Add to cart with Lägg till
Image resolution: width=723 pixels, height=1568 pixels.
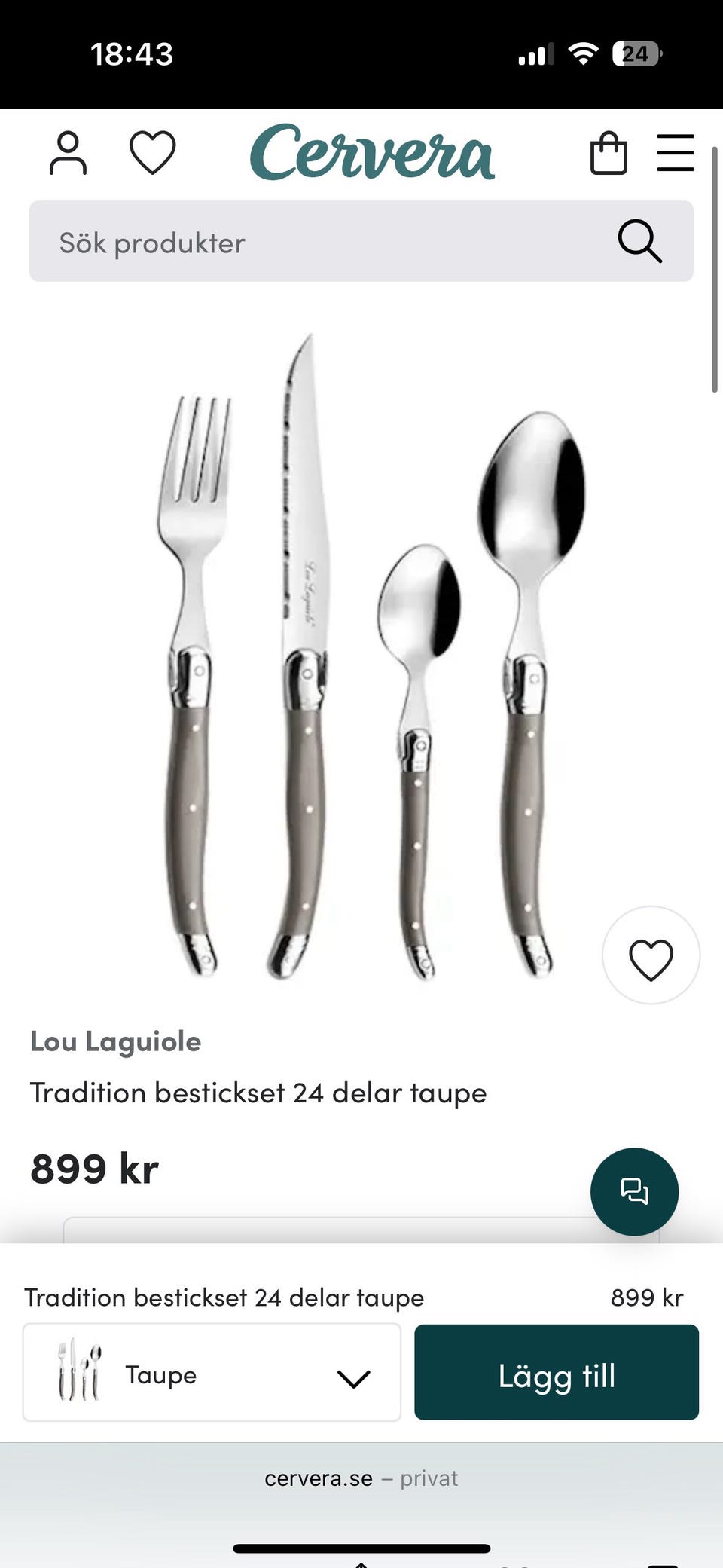click(x=557, y=1373)
